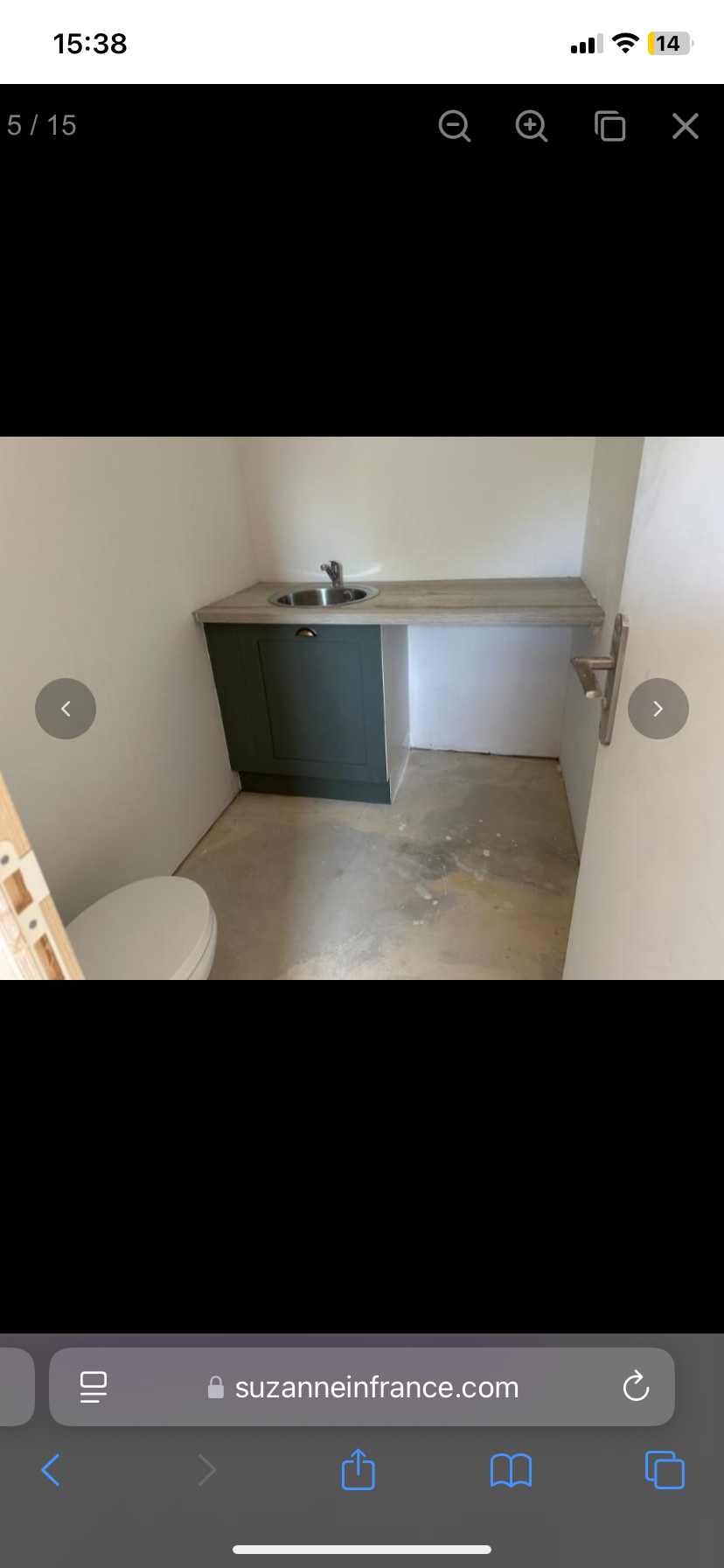Advance to the next photo
724x1568 pixels.
coord(658,709)
